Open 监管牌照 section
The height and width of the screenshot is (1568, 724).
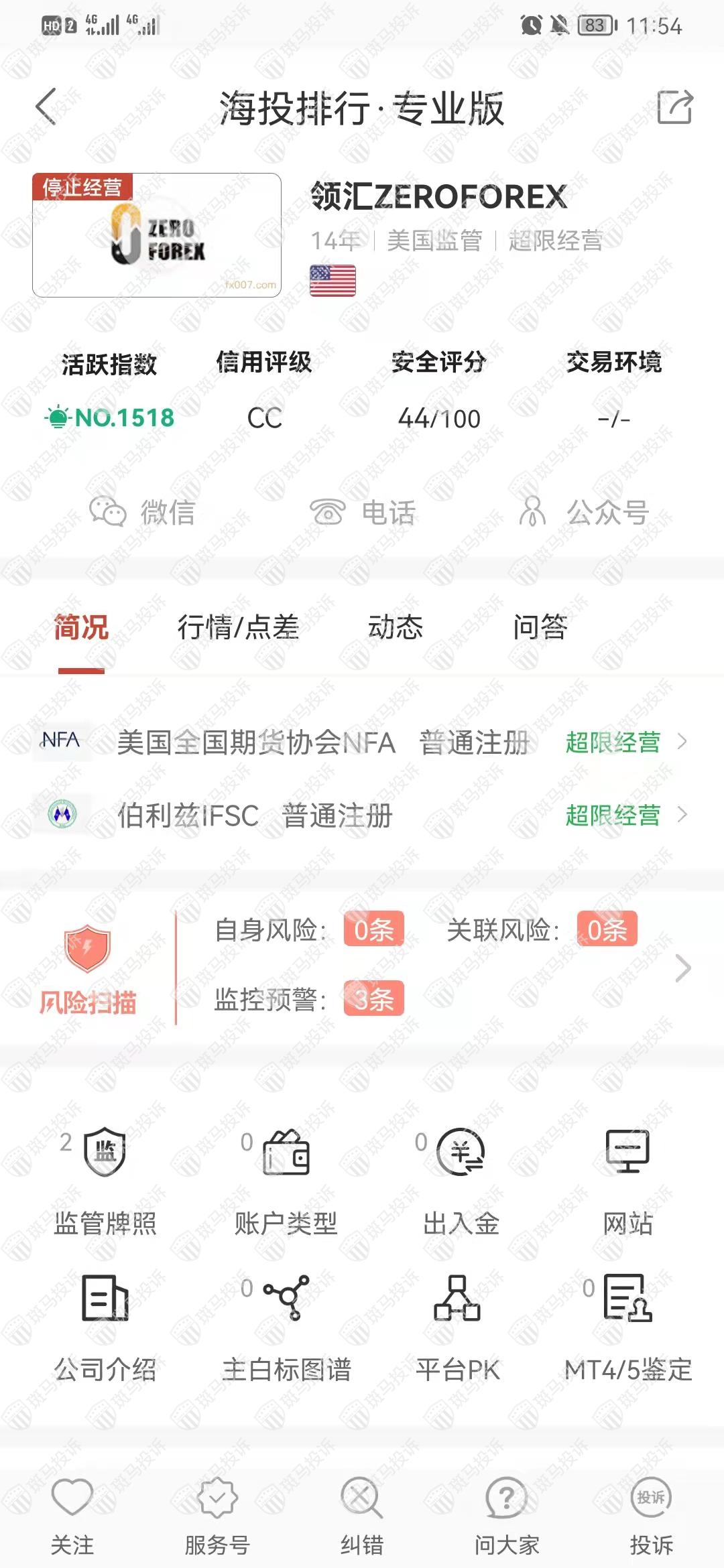point(105,1181)
